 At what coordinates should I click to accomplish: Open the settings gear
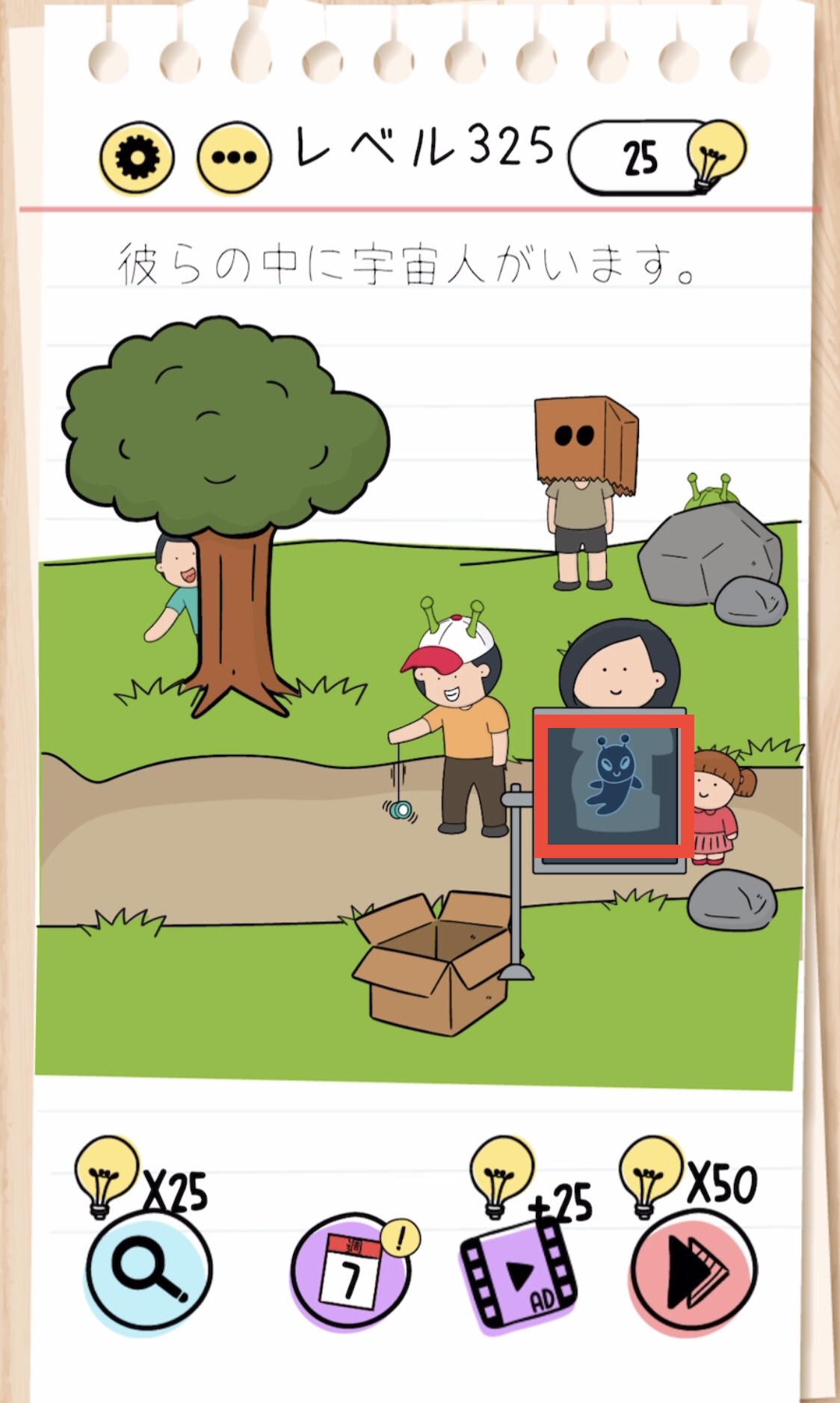(137, 158)
